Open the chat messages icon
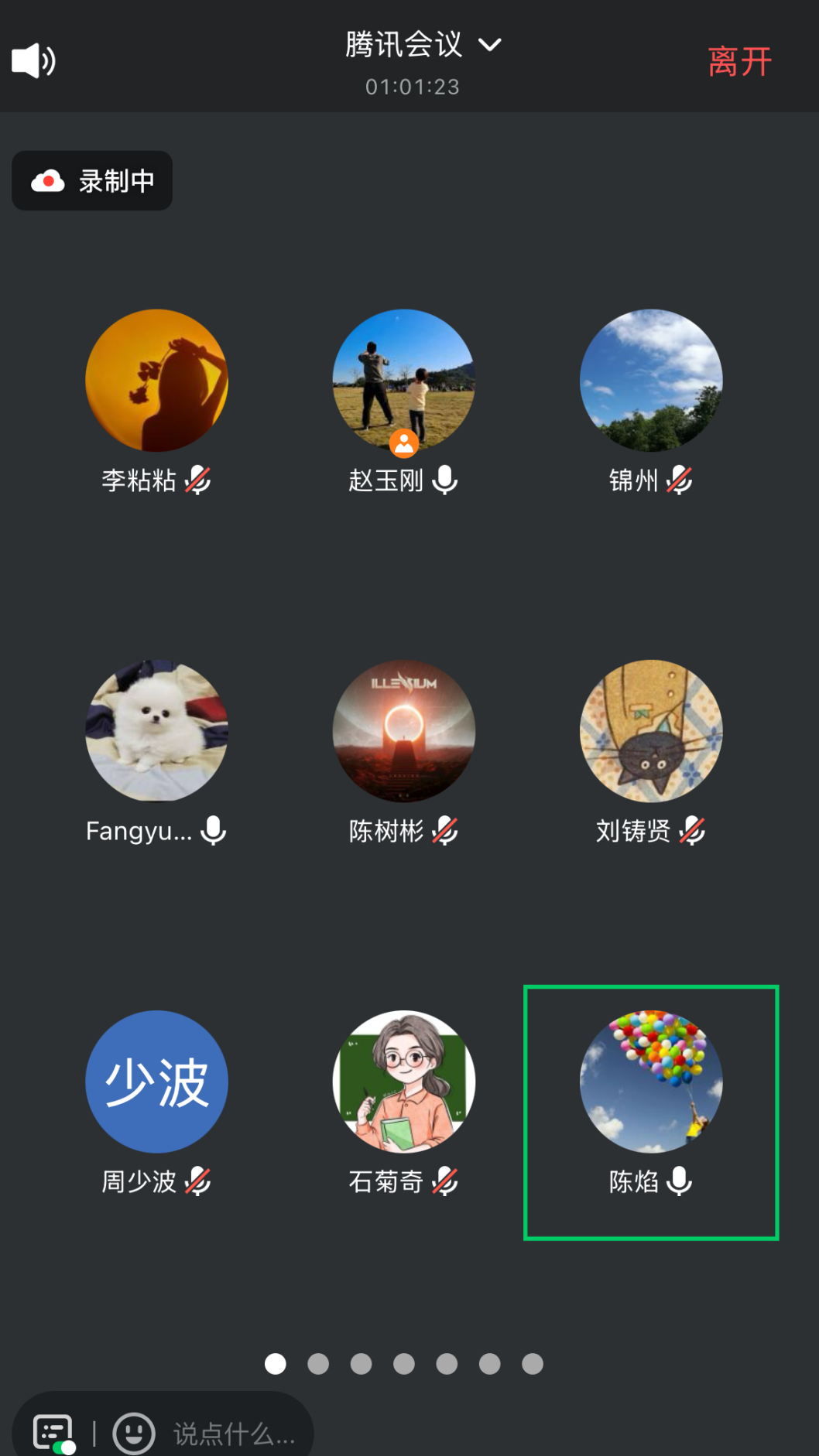819x1456 pixels. [53, 1433]
